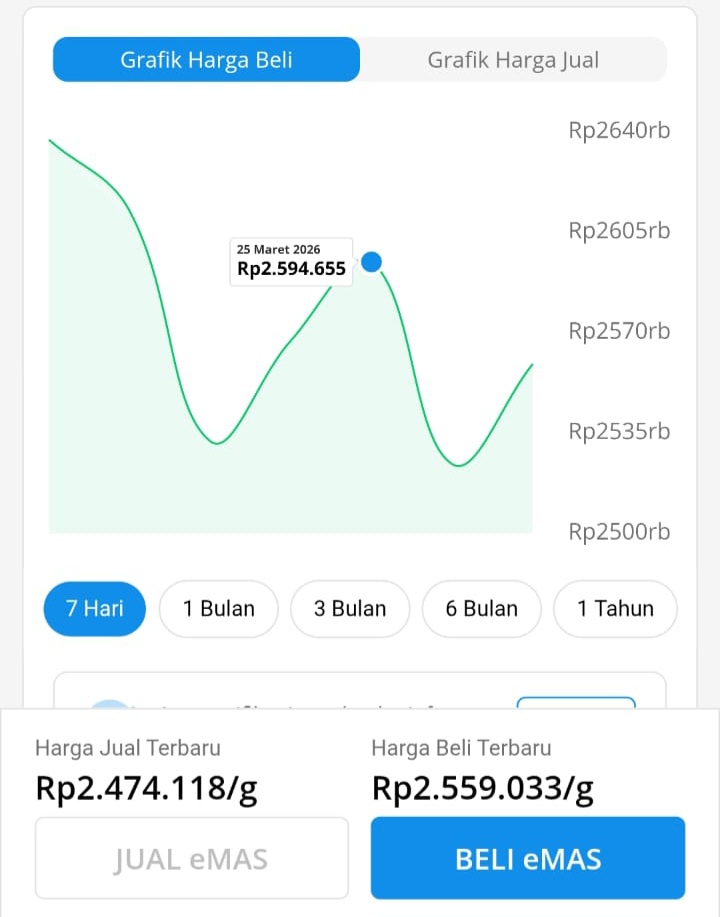Click the Rp2640rb axis label
720x917 pixels.
pos(618,130)
